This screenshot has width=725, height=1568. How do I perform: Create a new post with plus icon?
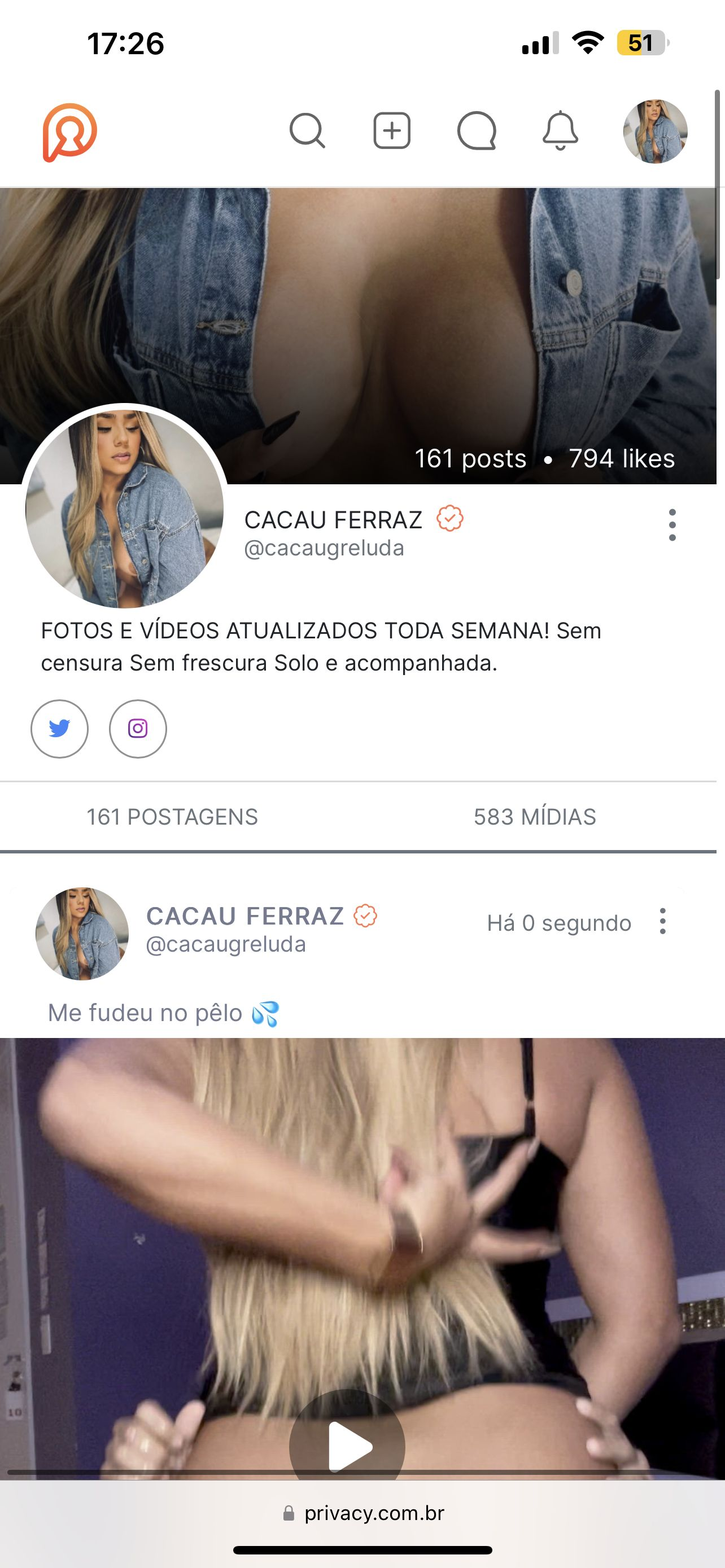(x=391, y=131)
